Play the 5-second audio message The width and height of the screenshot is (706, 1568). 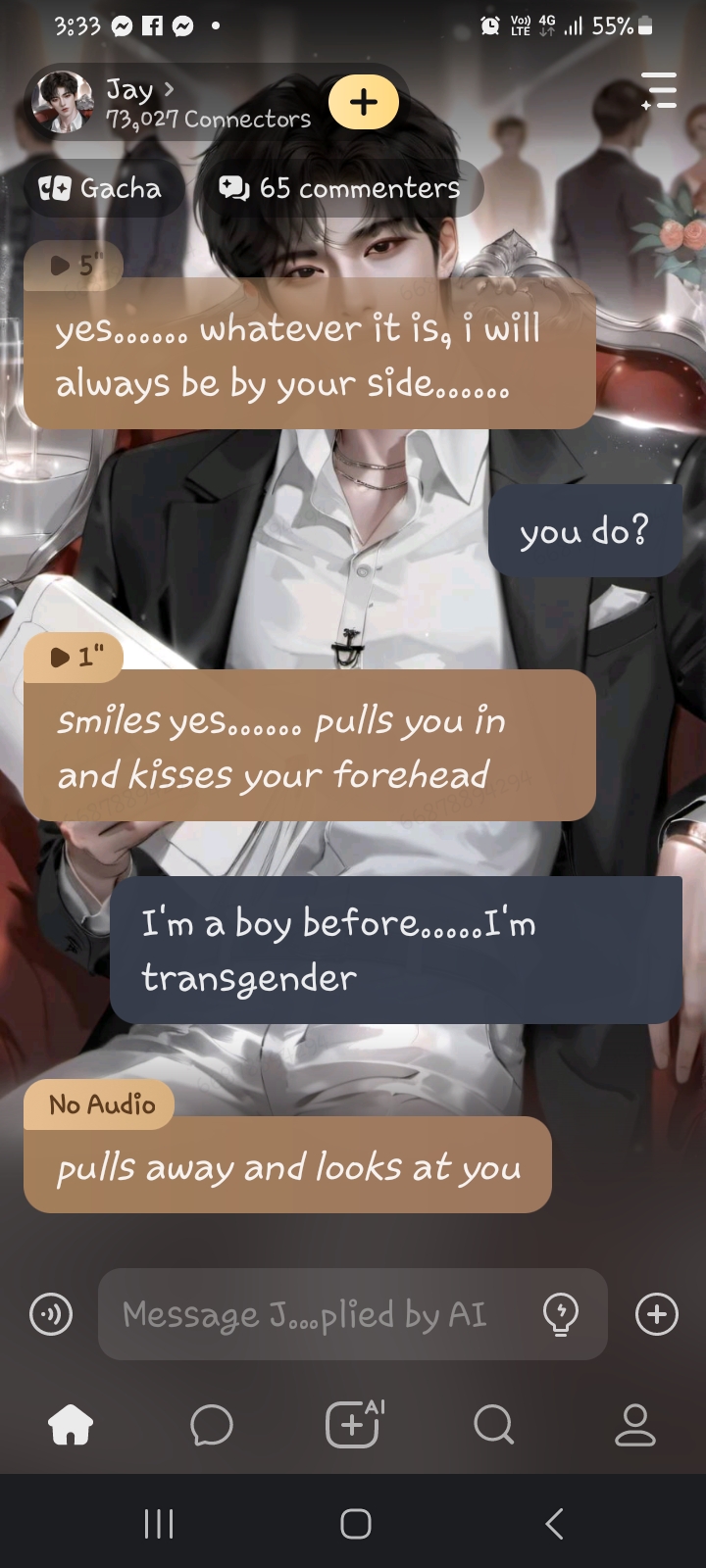click(73, 265)
